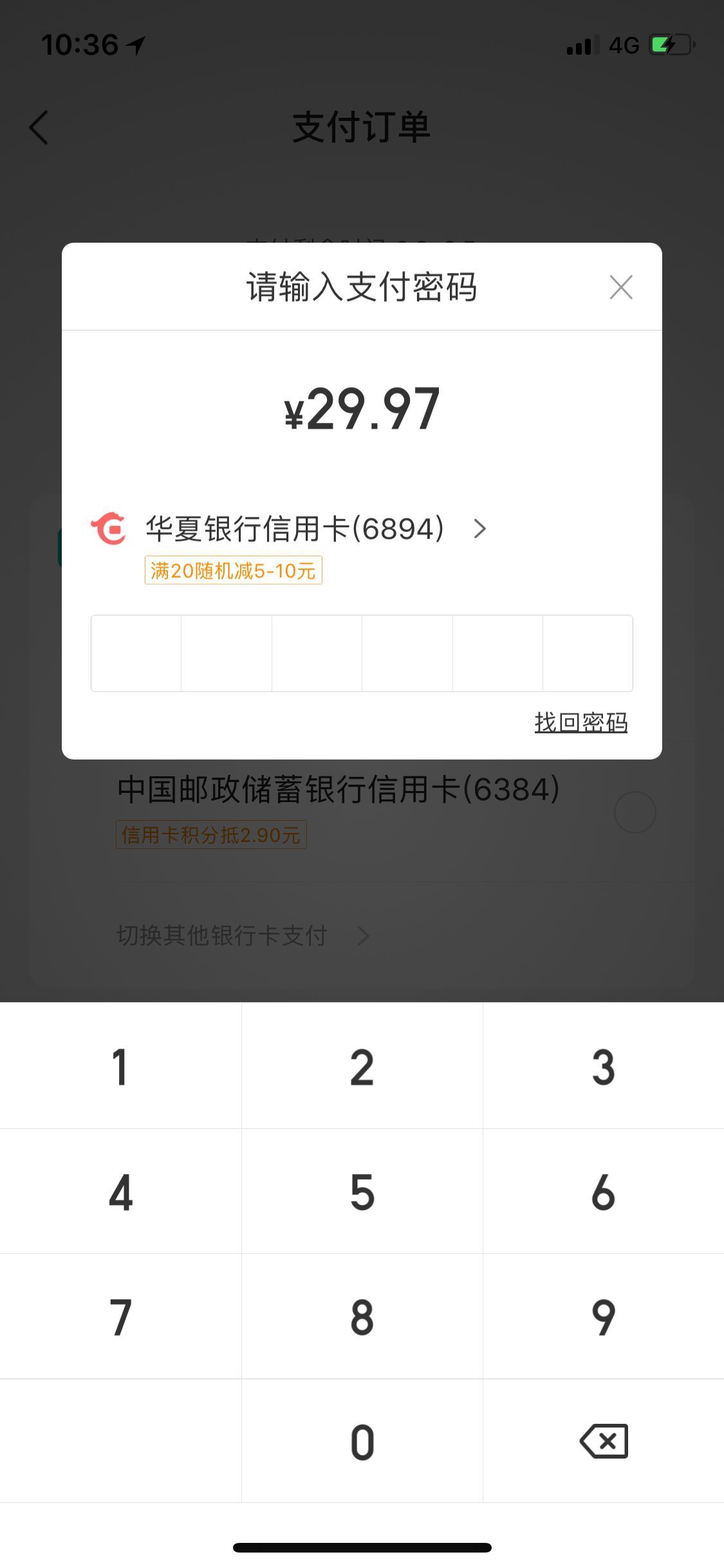Delete the last digit with backspace
Screen dimensions: 724x1568
point(604,1441)
